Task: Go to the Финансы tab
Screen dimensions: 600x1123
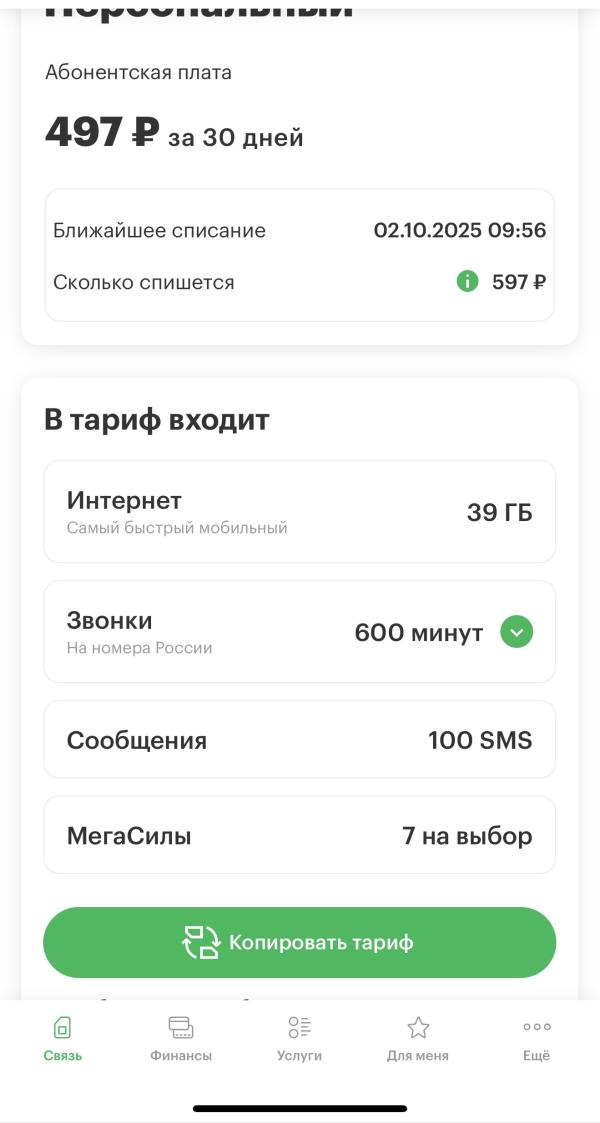Action: pyautogui.click(x=181, y=1038)
